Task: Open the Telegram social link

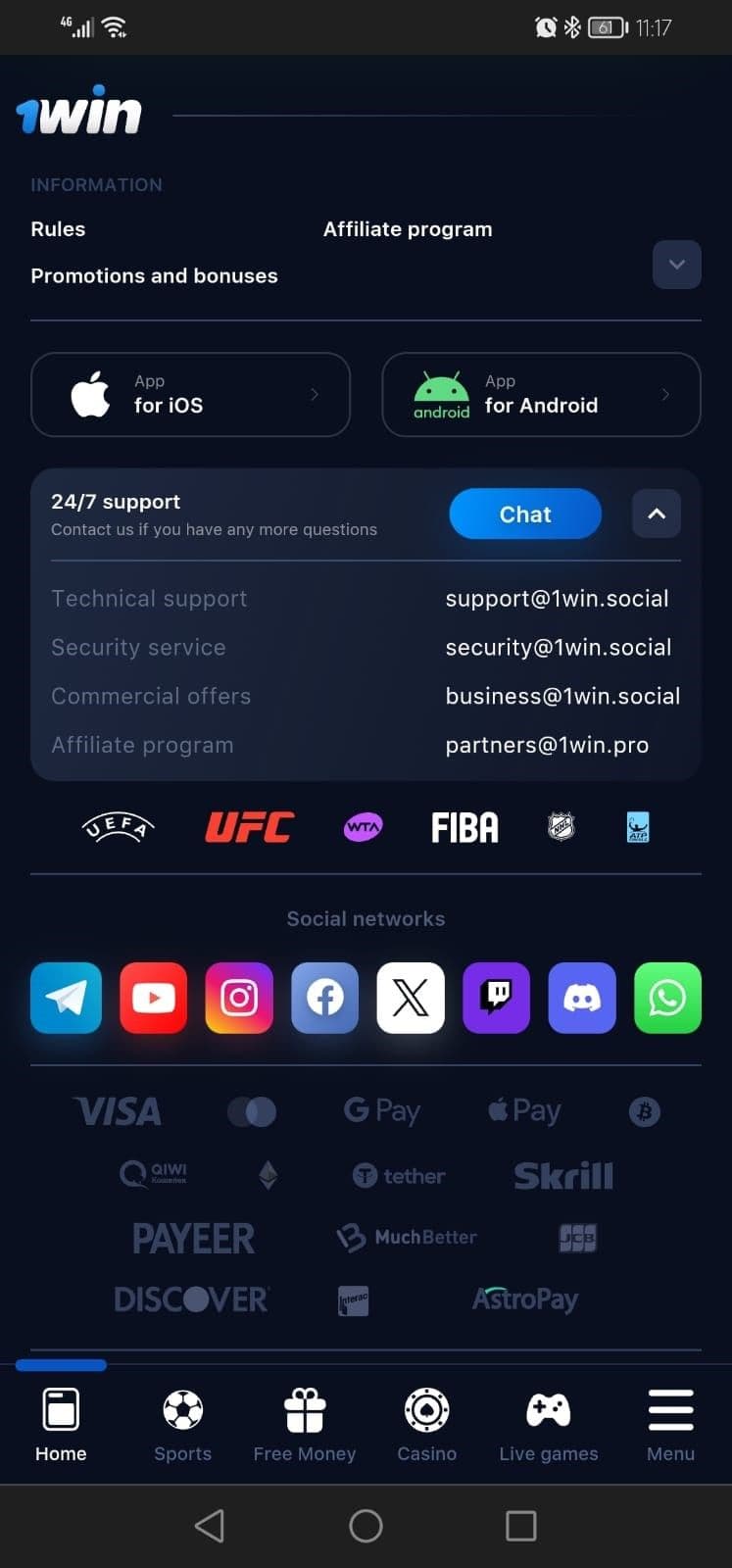Action: pos(67,998)
